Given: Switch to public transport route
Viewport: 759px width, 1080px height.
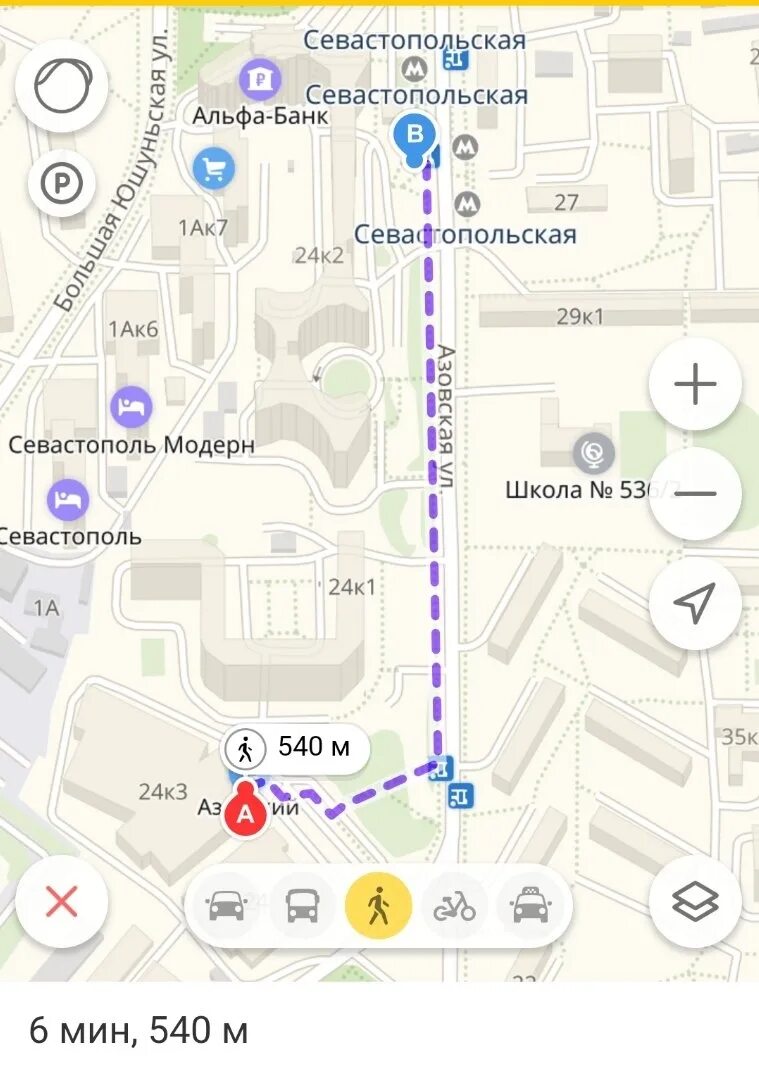Looking at the screenshot, I should pos(303,906).
